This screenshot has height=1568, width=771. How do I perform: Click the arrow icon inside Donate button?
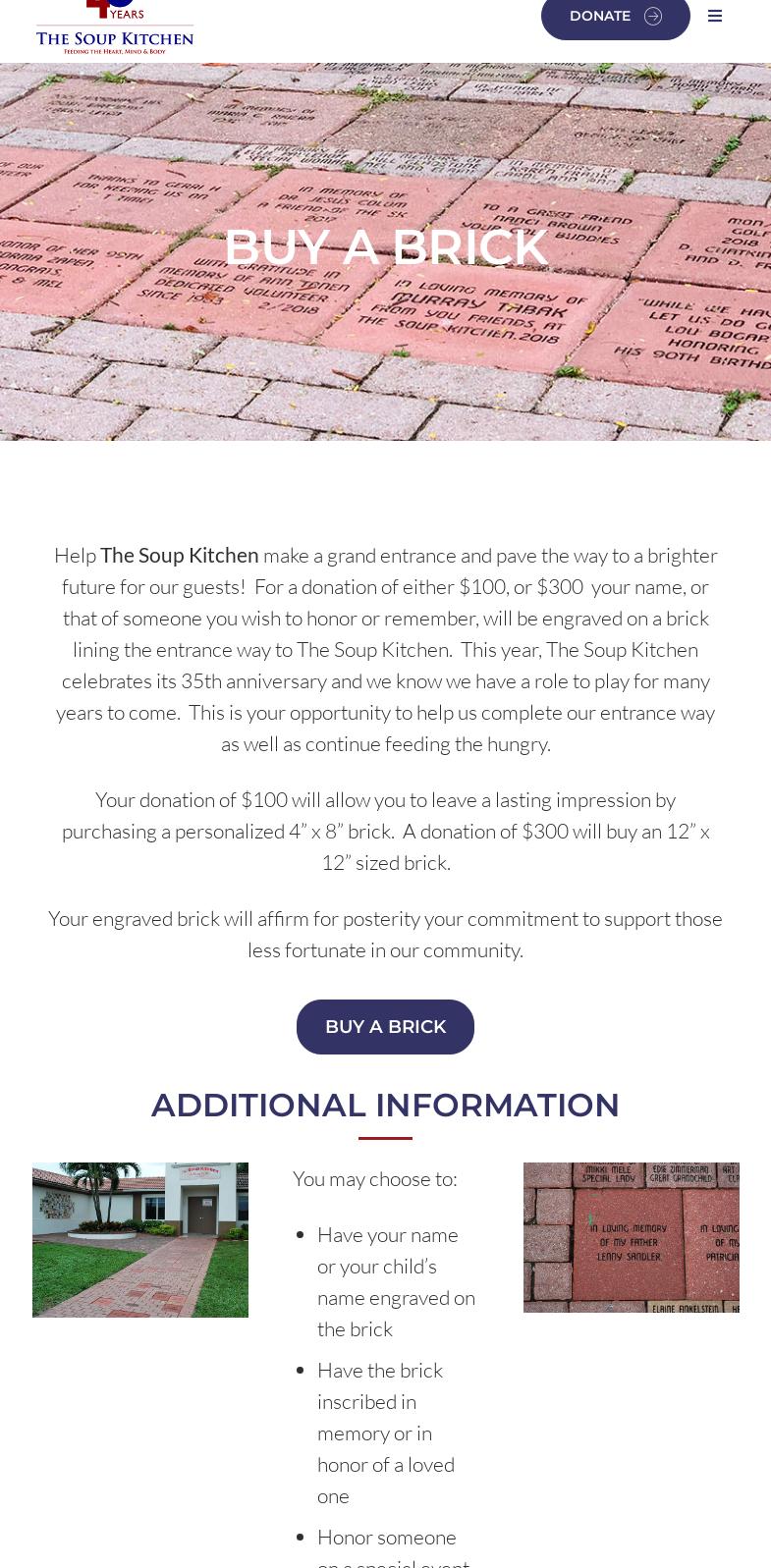tap(652, 16)
